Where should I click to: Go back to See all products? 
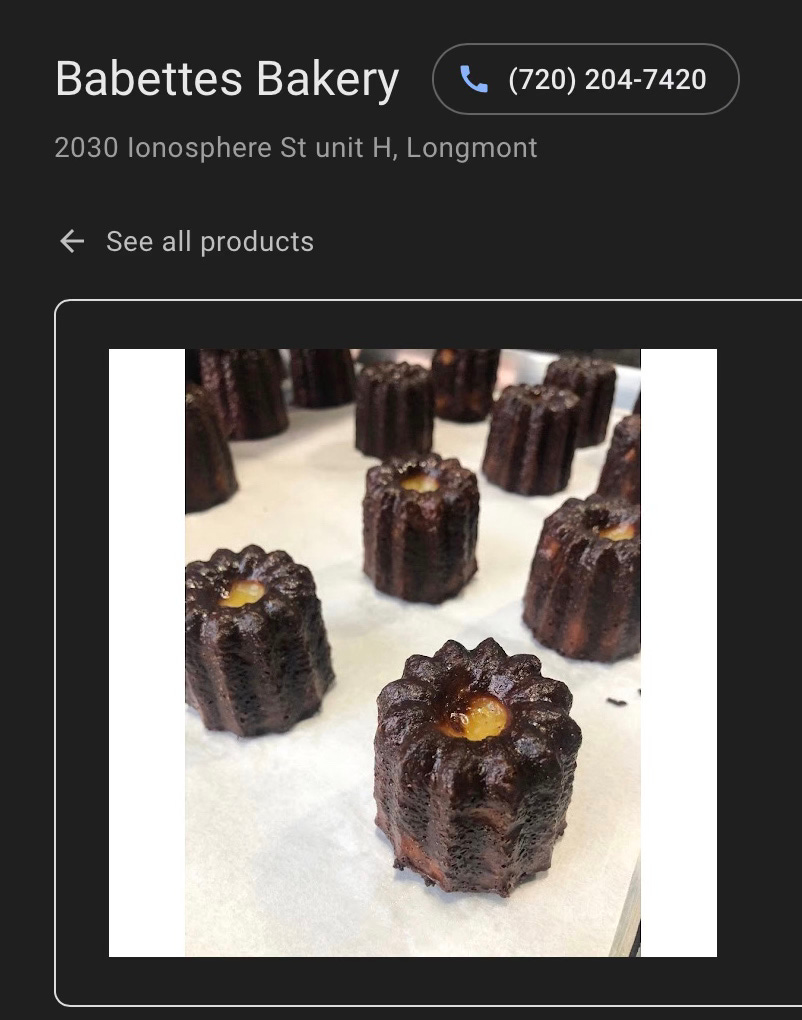tap(185, 242)
